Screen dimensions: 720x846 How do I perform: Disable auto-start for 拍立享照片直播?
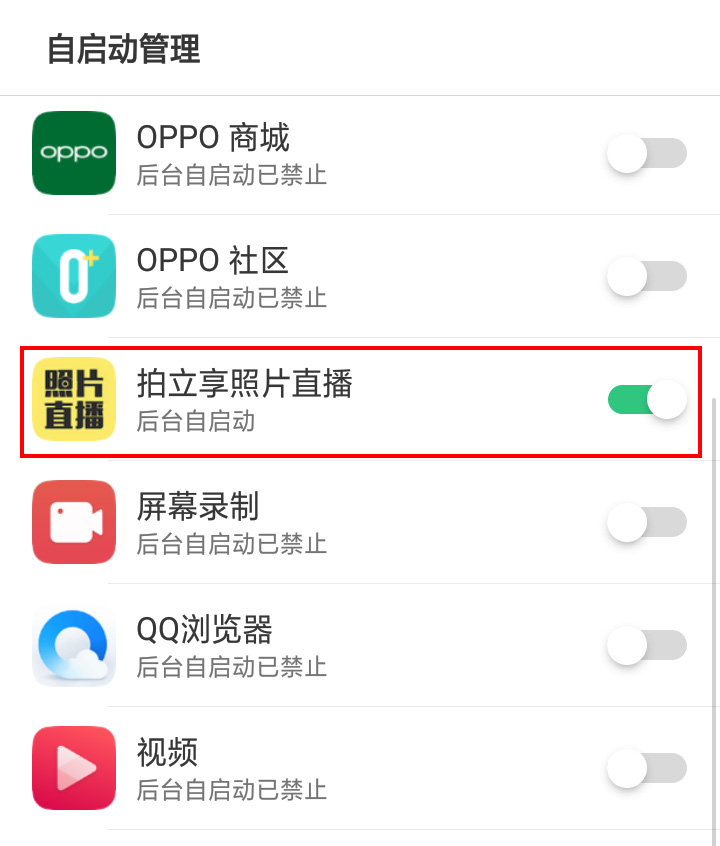pyautogui.click(x=647, y=399)
